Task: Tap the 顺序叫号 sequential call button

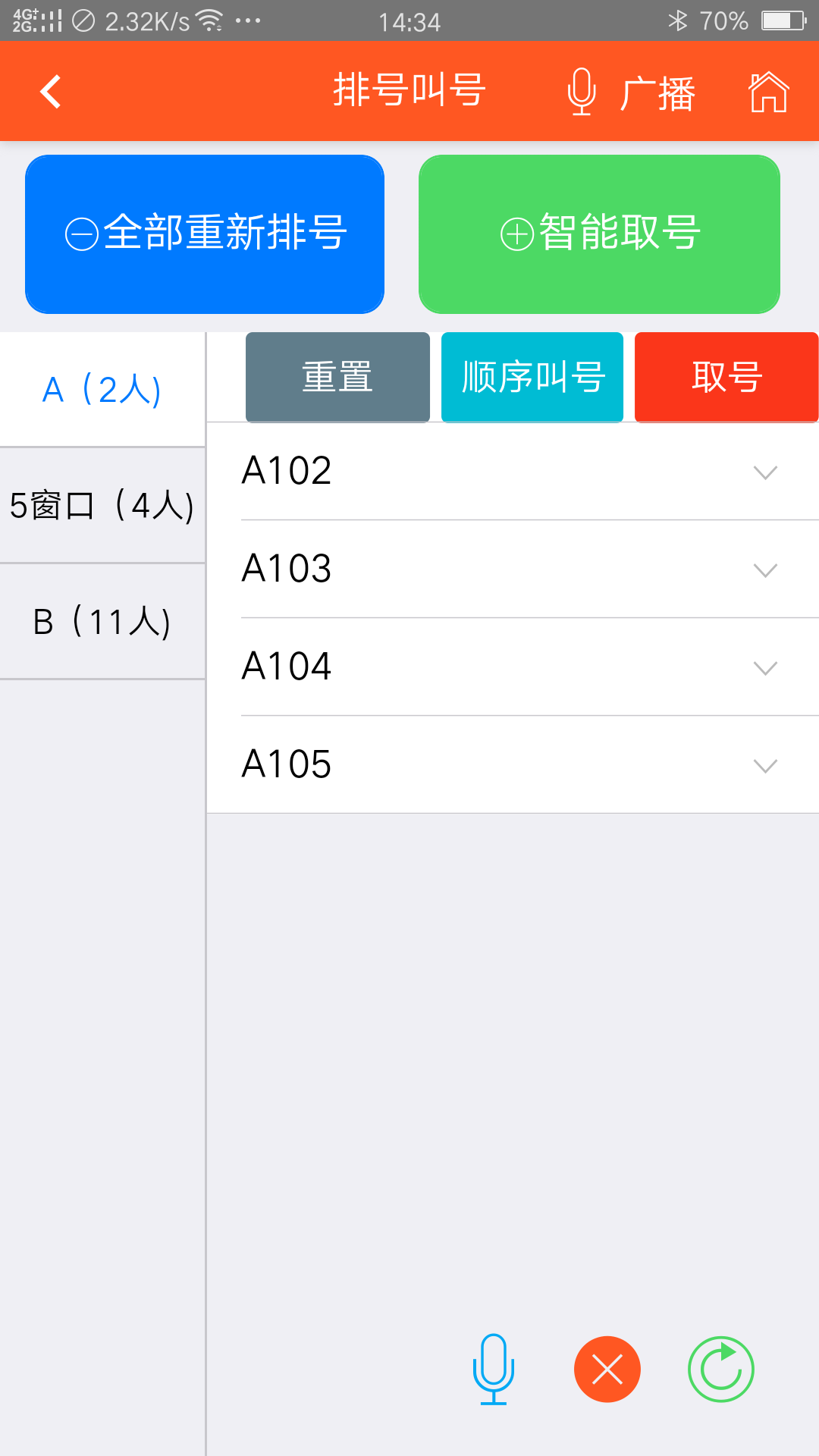Action: pos(532,377)
